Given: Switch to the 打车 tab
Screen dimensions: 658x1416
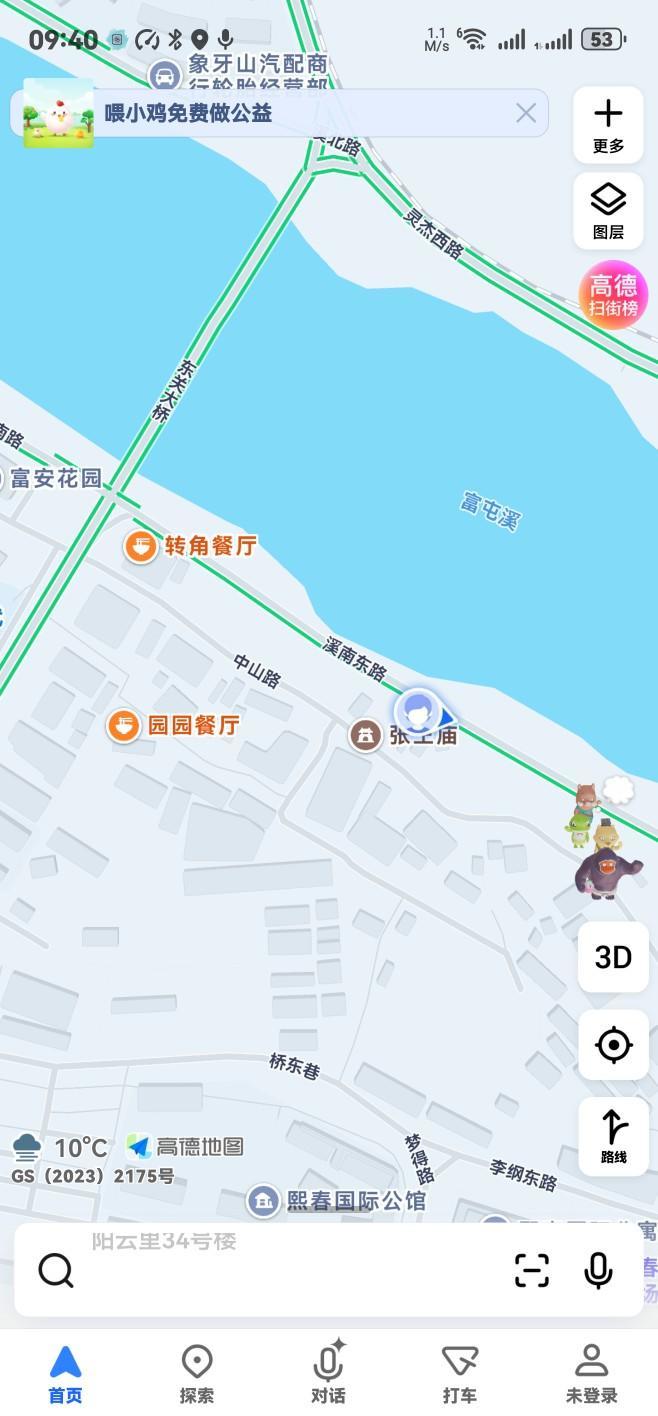Looking at the screenshot, I should pyautogui.click(x=460, y=1374).
